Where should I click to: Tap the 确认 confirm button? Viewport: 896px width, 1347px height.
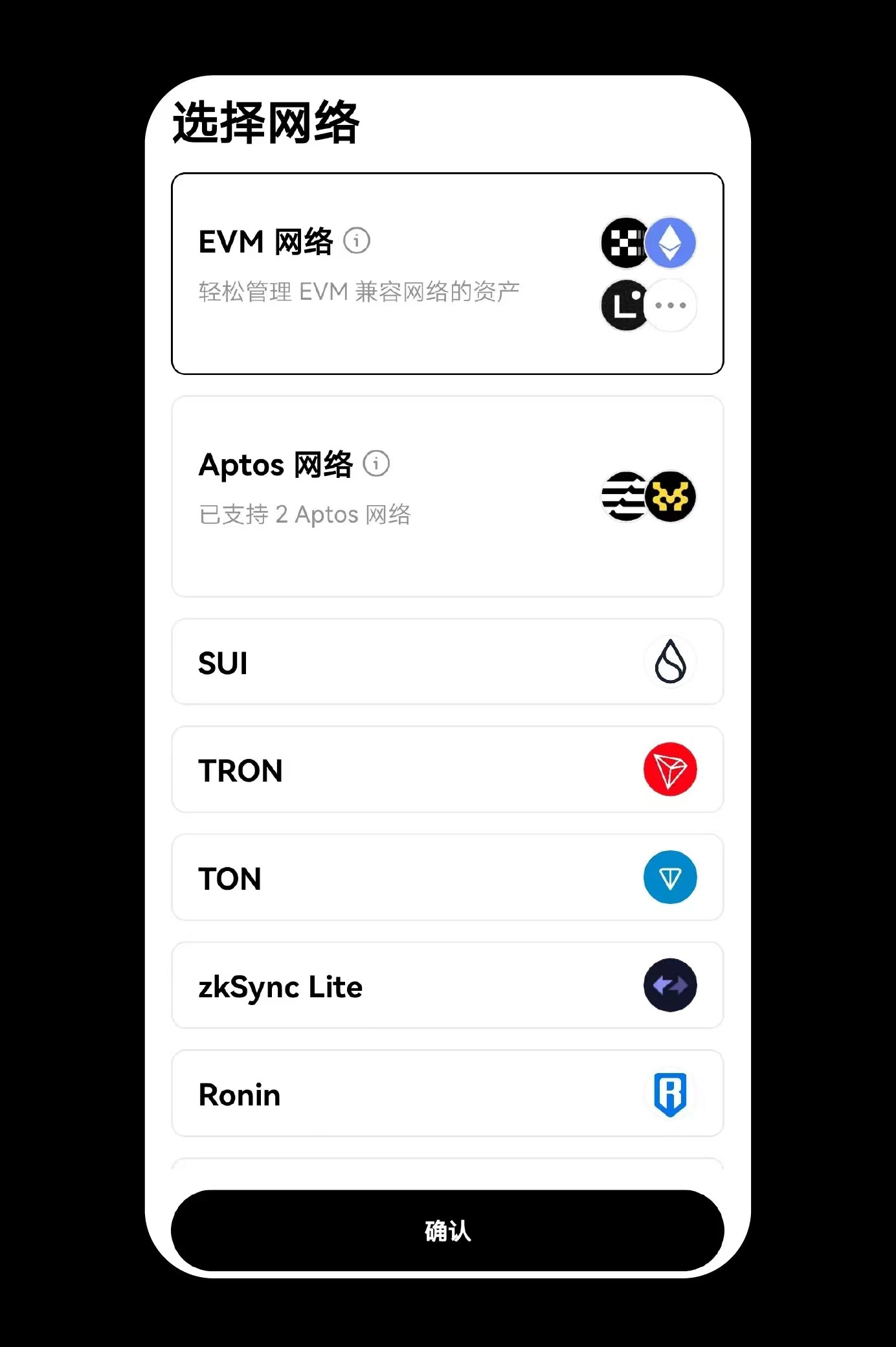click(448, 1229)
